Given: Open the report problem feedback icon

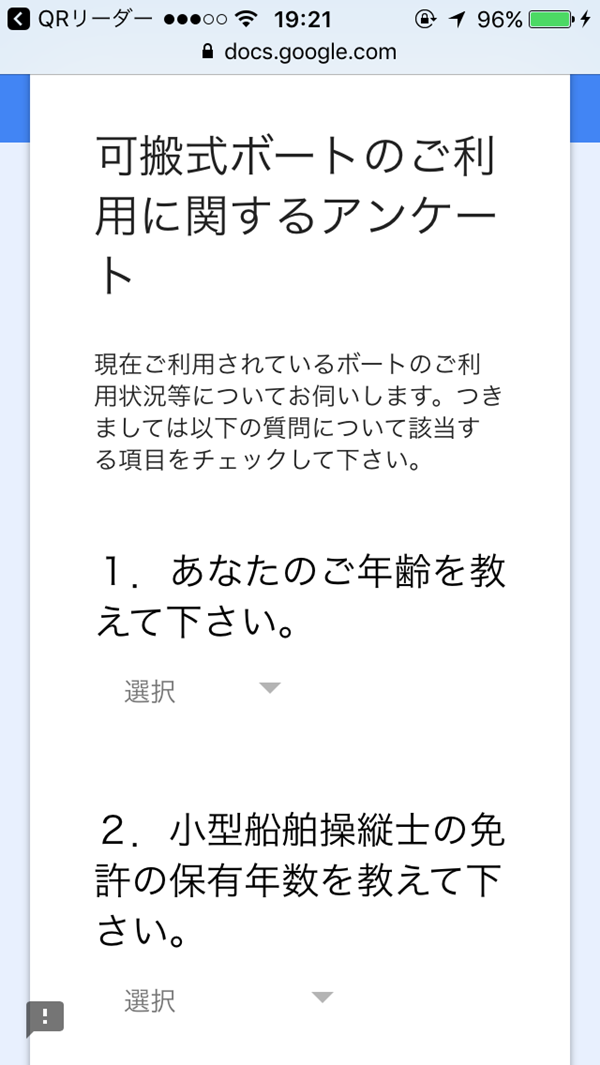Looking at the screenshot, I should point(45,1018).
